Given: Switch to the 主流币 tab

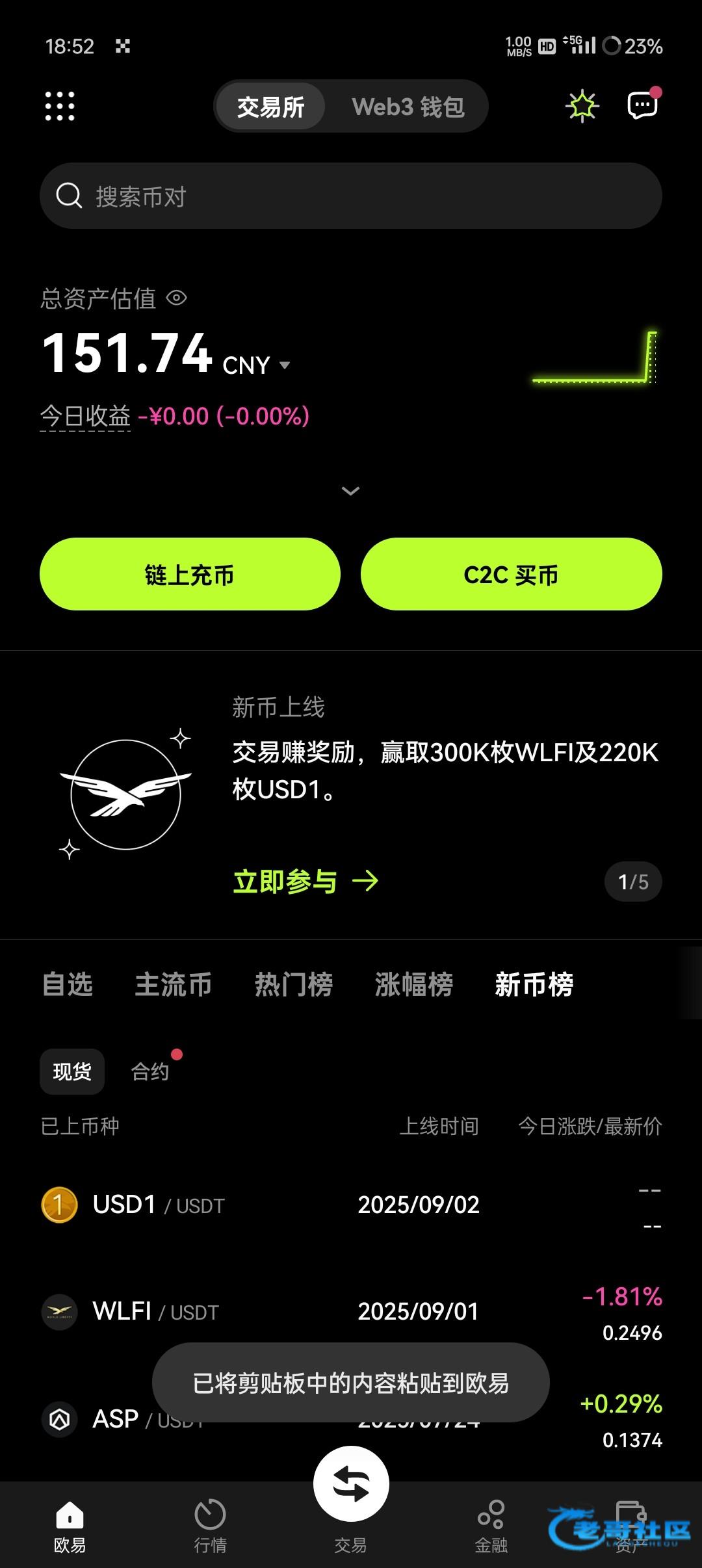Looking at the screenshot, I should tap(174, 984).
